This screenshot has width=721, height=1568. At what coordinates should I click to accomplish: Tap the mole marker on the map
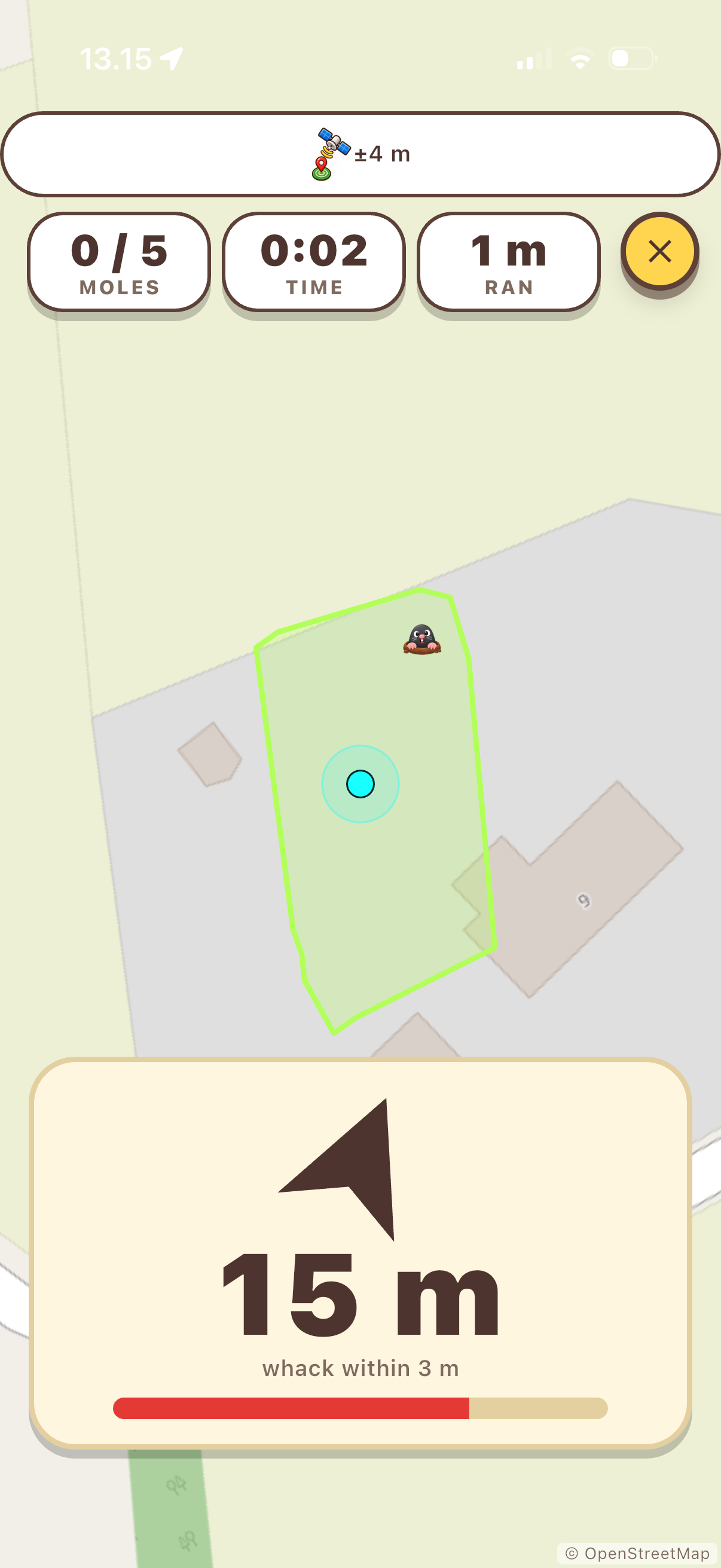click(421, 639)
